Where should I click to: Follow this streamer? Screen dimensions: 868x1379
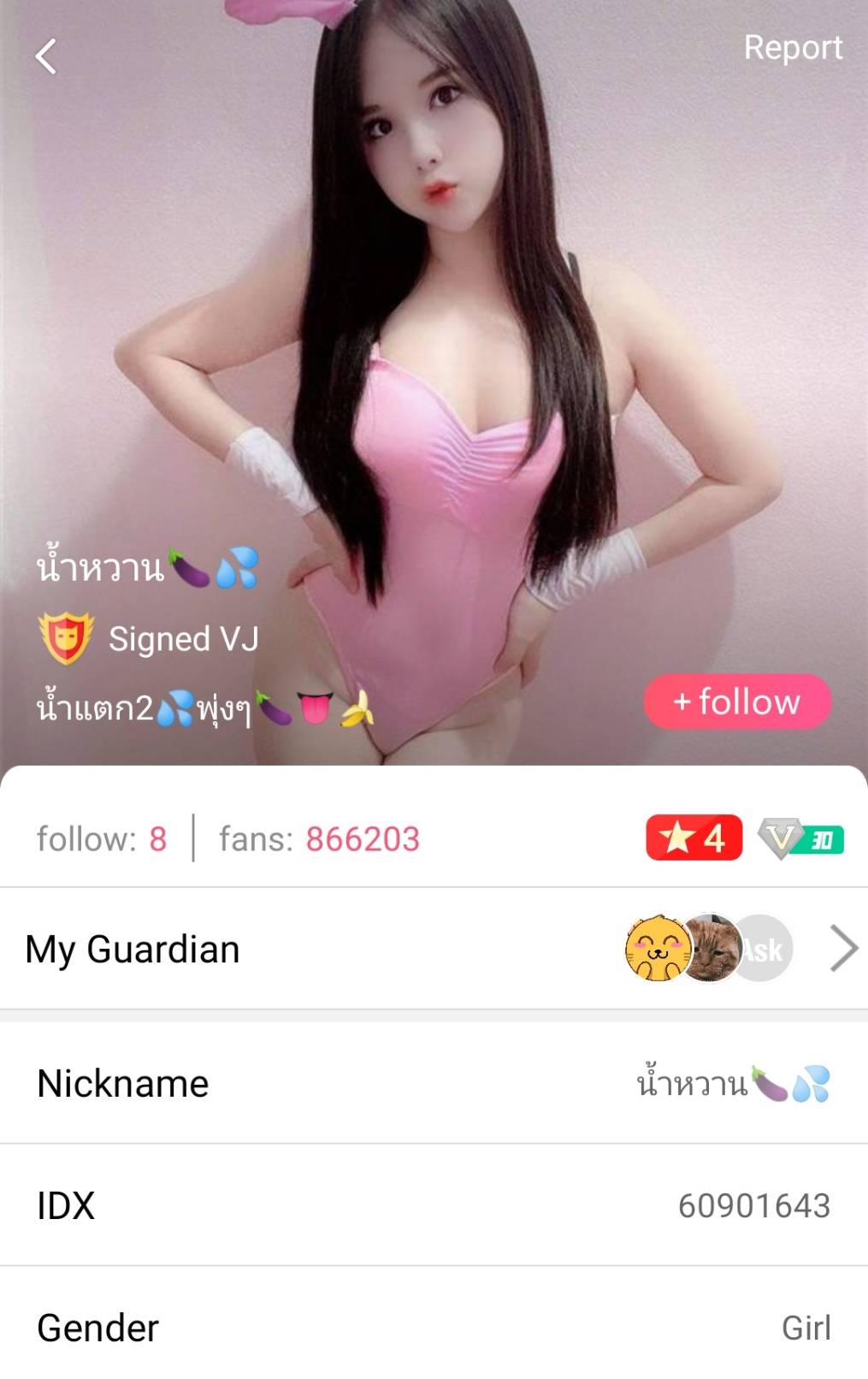click(x=736, y=701)
